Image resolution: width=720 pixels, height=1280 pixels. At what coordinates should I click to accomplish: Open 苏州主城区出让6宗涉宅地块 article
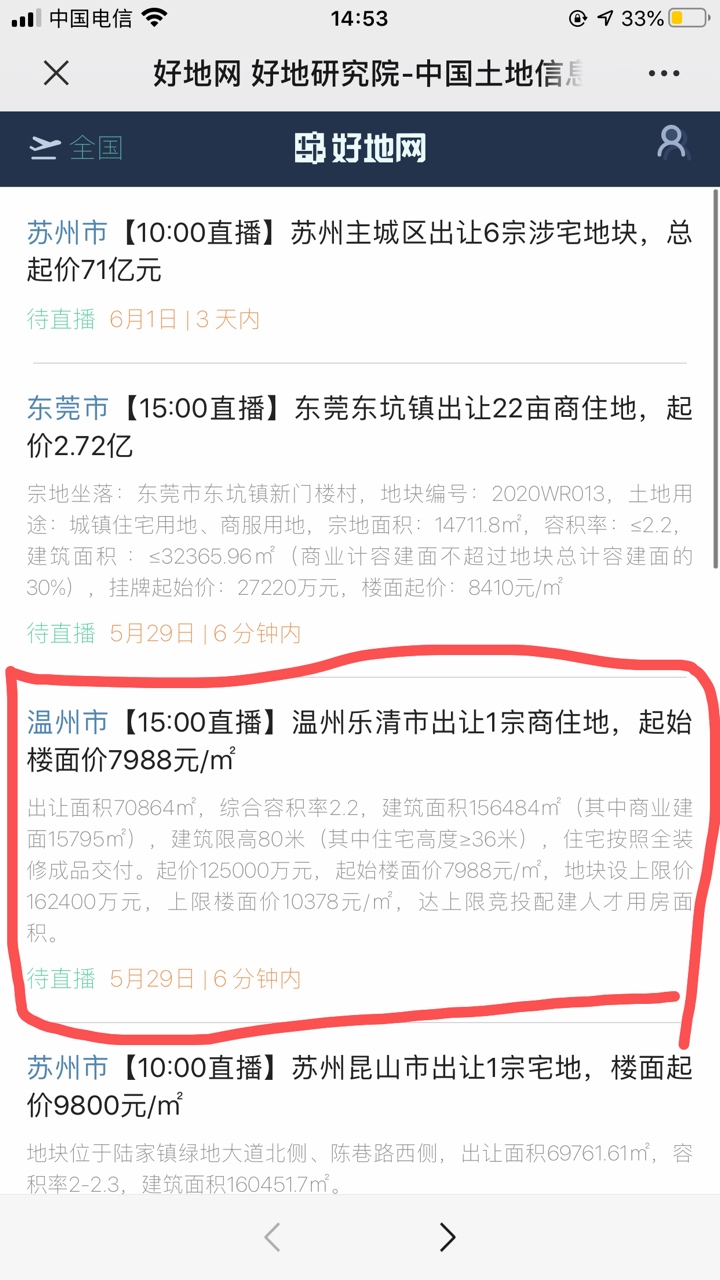coord(359,251)
